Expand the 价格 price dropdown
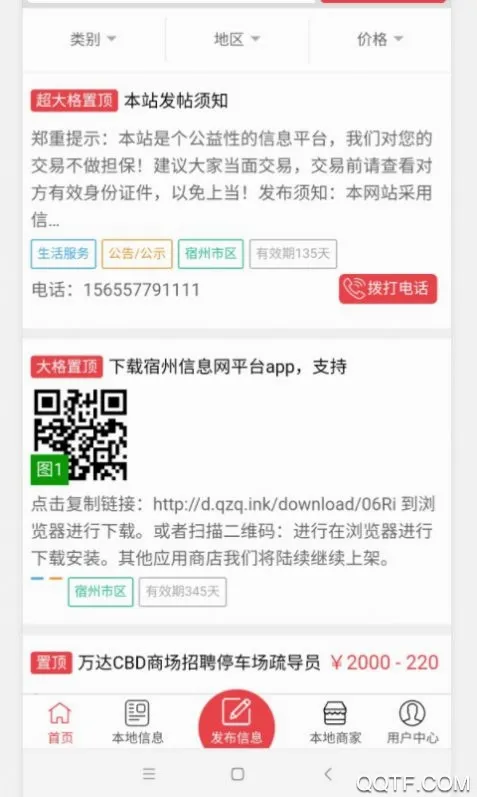 [x=380, y=39]
